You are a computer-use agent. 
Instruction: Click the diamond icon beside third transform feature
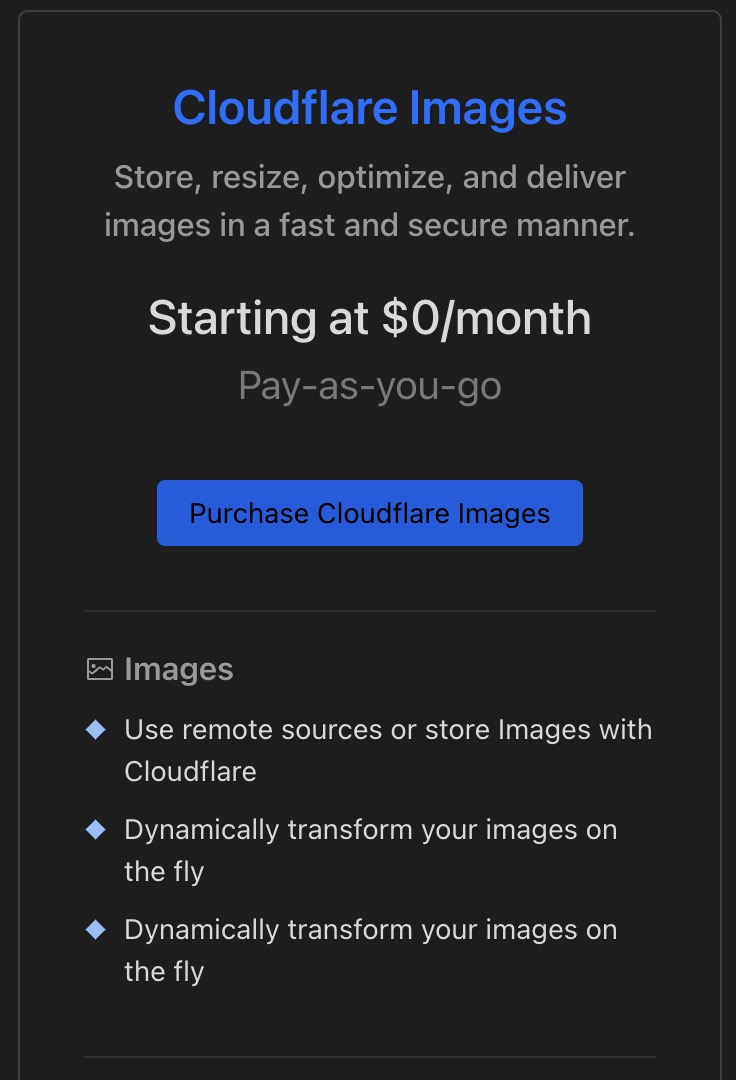tap(96, 930)
